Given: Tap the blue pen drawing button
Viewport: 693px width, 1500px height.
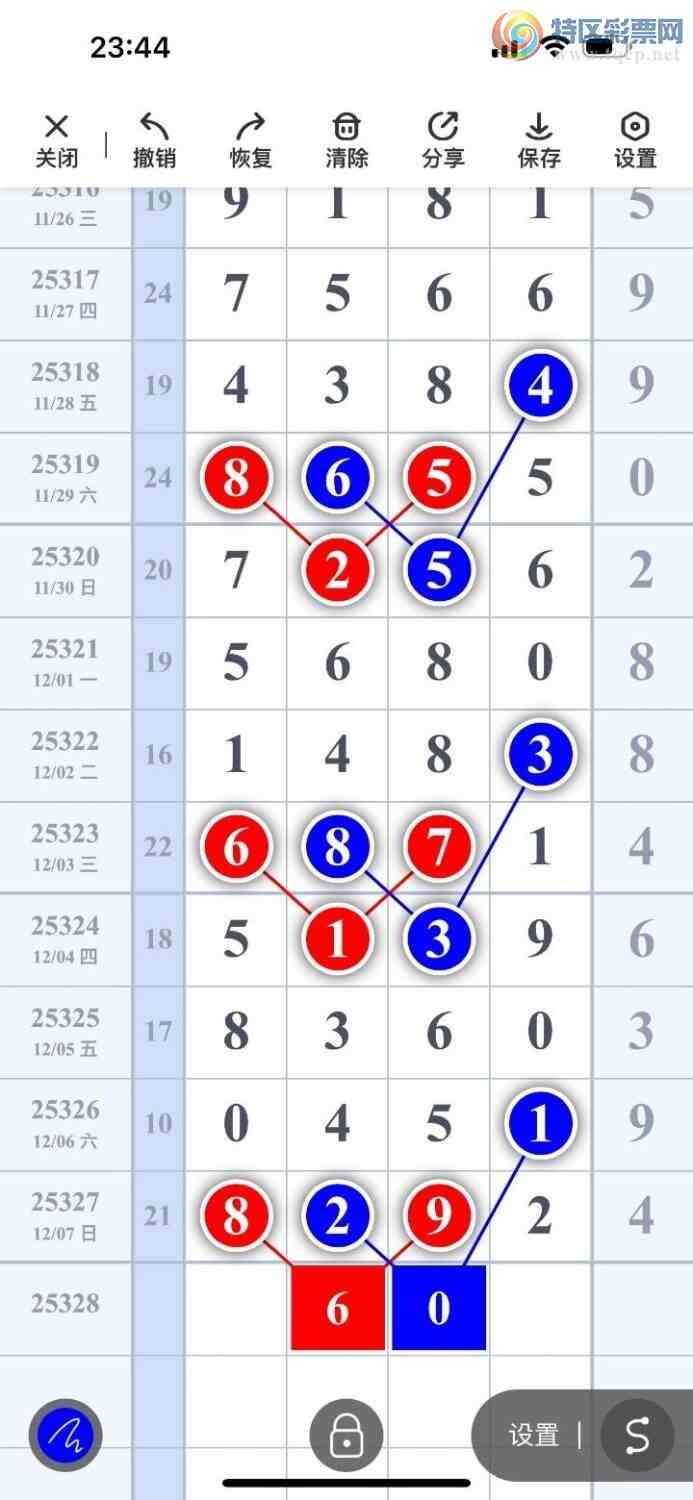Looking at the screenshot, I should click(66, 1435).
